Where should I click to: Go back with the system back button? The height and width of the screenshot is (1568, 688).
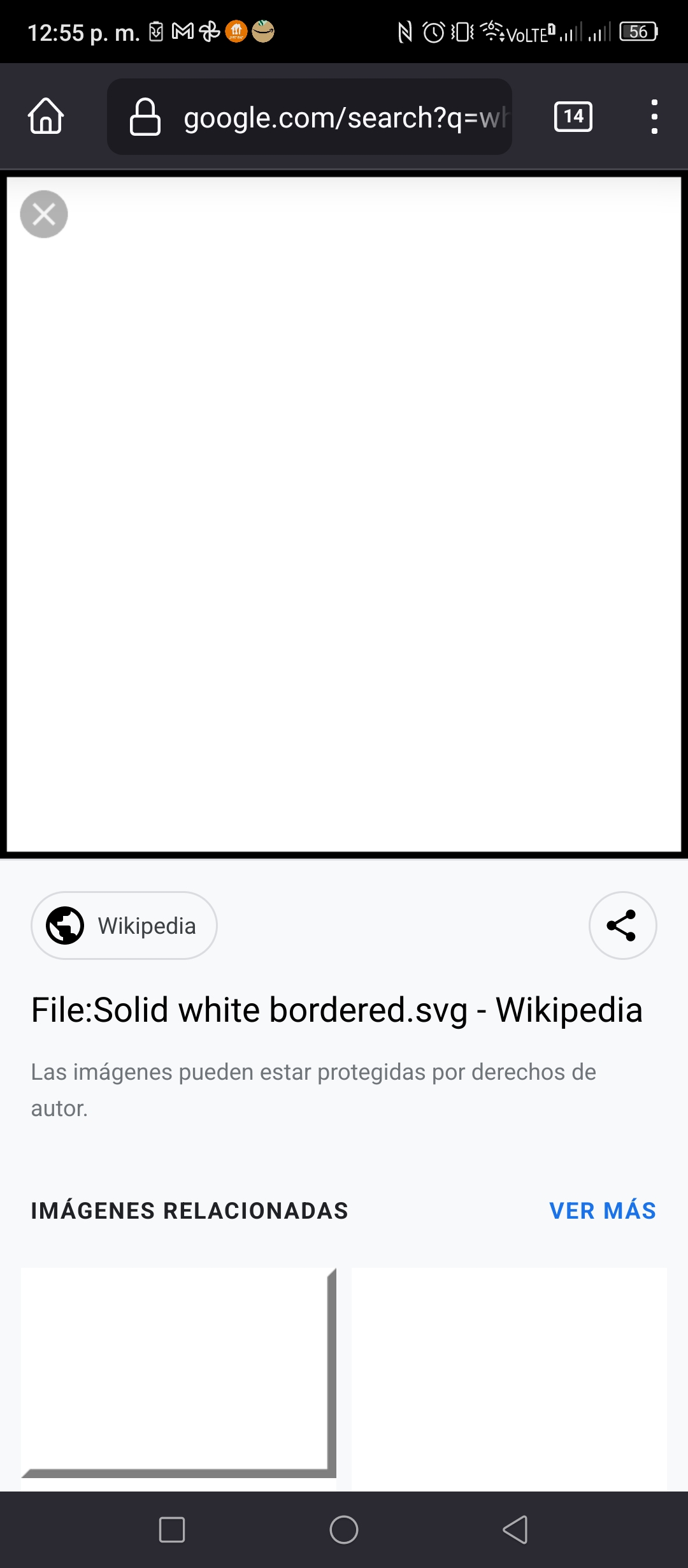point(515,1530)
